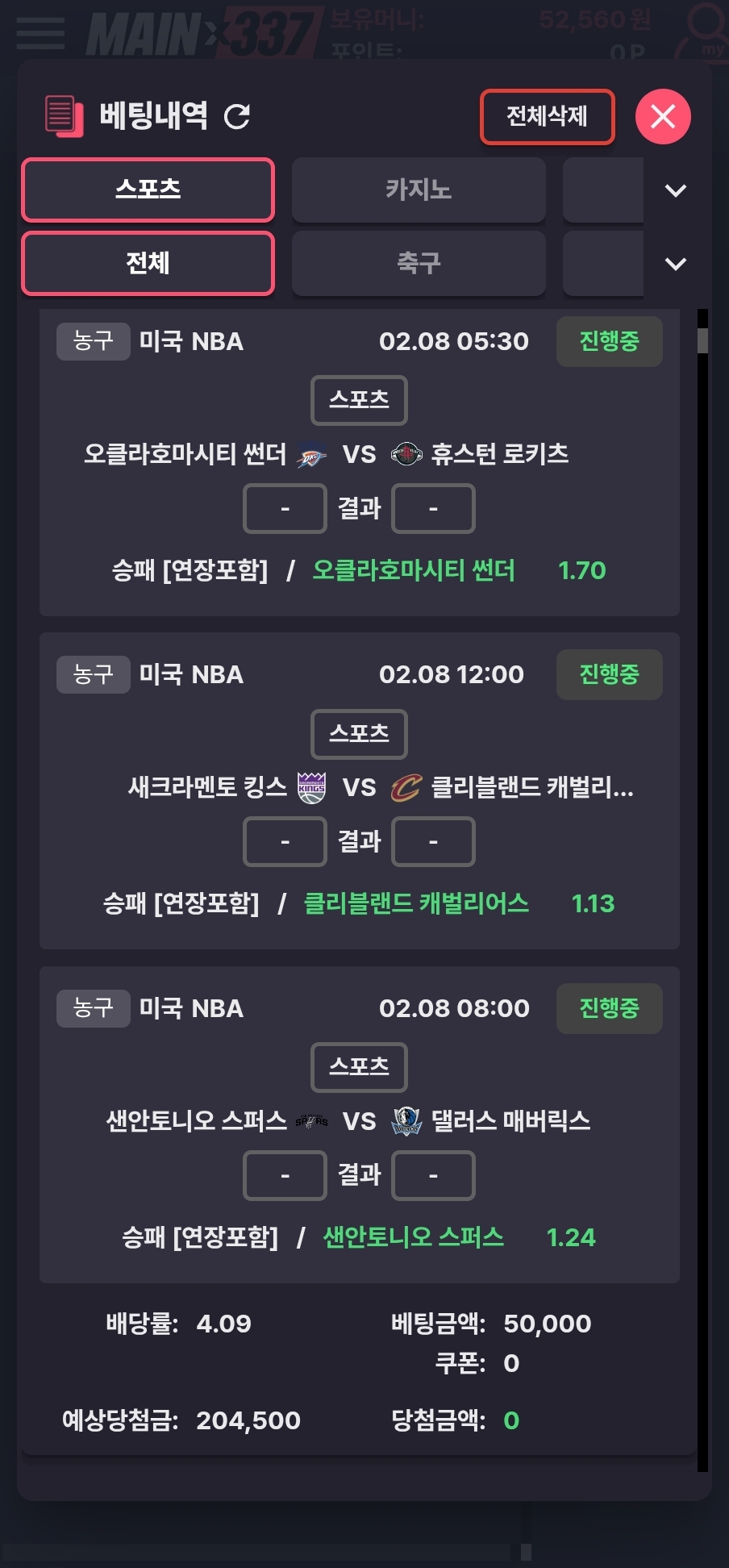Close the betting history panel
729x1568 pixels.
click(663, 117)
